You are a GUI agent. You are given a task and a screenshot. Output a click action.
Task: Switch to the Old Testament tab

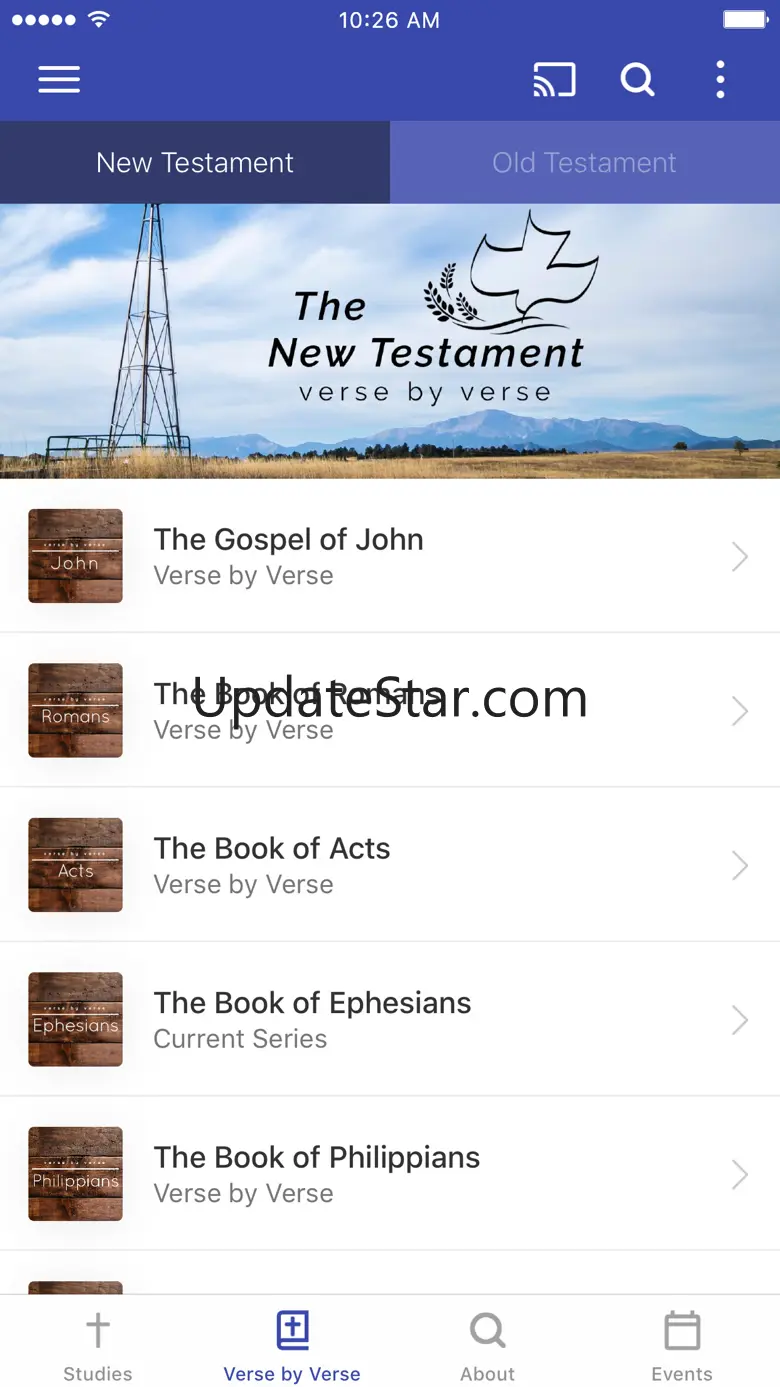tap(584, 163)
